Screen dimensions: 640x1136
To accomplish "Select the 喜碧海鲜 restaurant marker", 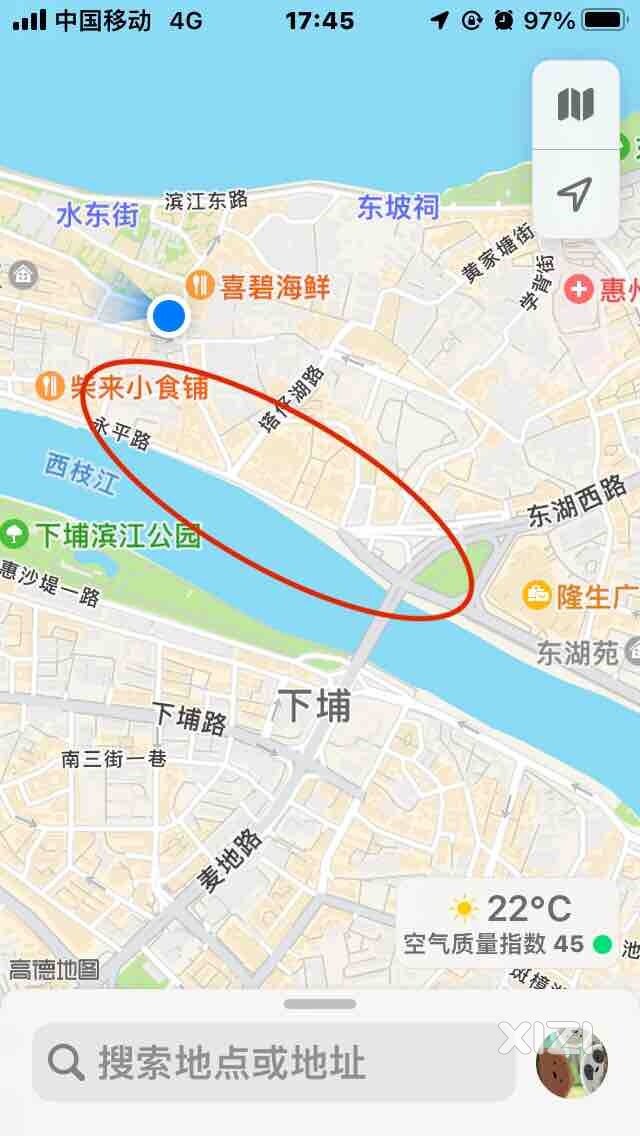I will coord(202,288).
